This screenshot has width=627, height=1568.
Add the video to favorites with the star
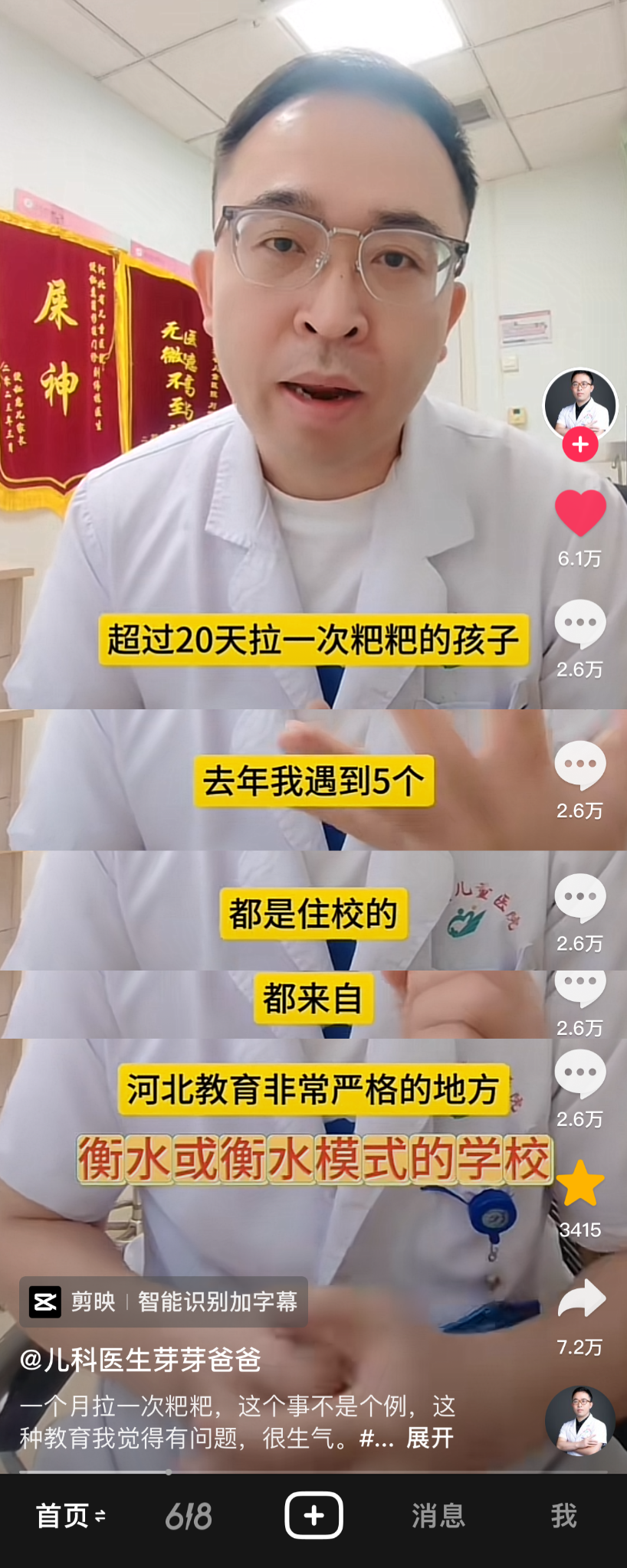click(x=580, y=1183)
